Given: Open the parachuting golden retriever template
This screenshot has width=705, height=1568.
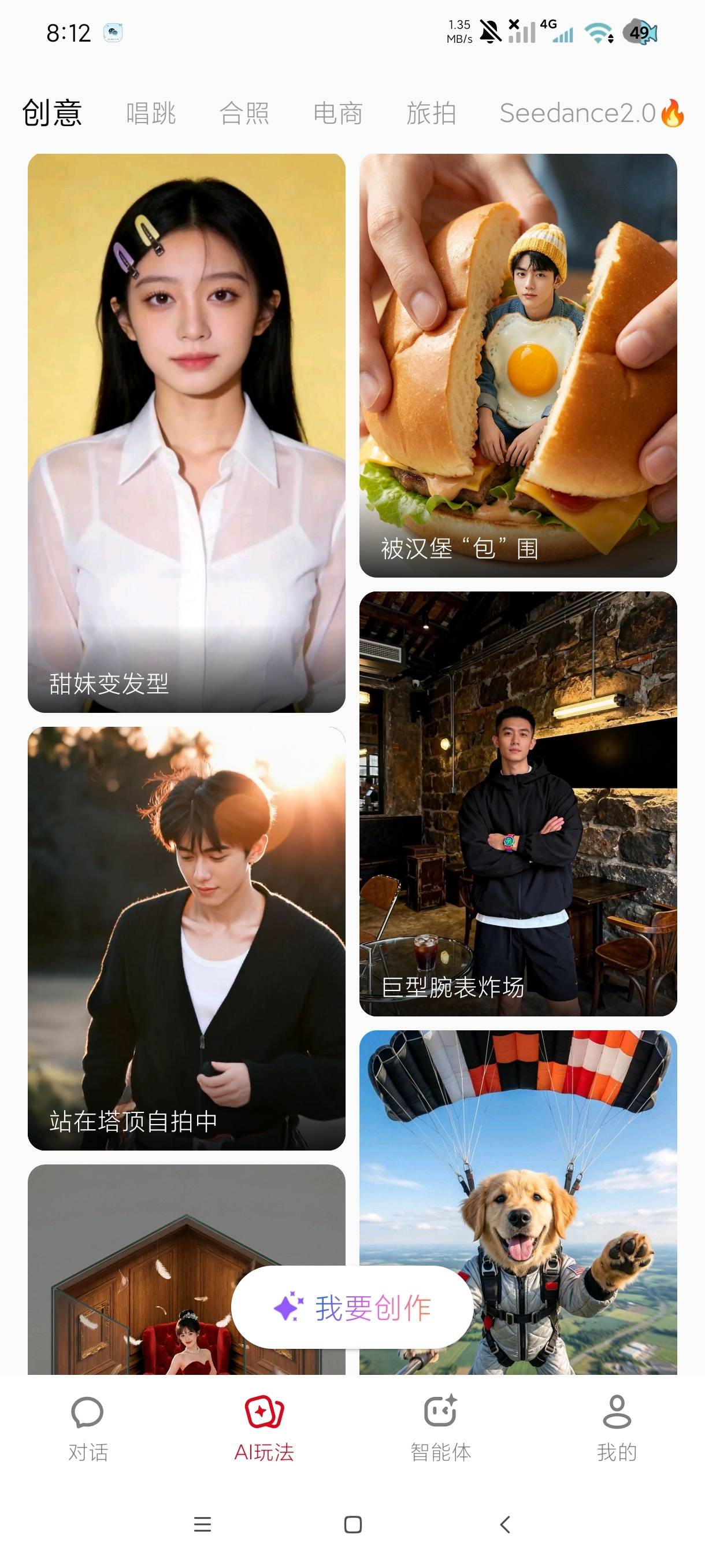Looking at the screenshot, I should pos(518,1202).
